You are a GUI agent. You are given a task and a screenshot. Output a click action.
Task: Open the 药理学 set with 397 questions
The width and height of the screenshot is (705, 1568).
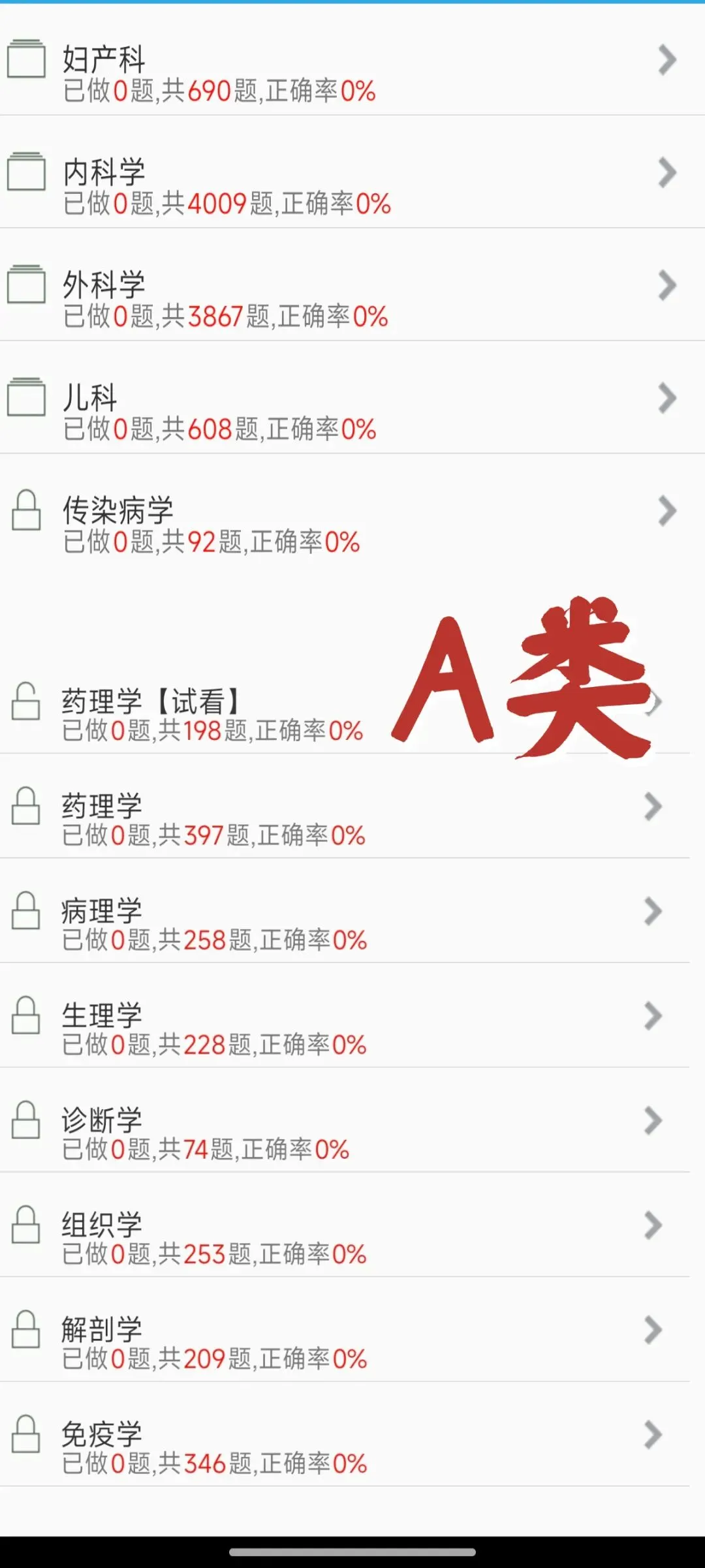tap(345, 807)
